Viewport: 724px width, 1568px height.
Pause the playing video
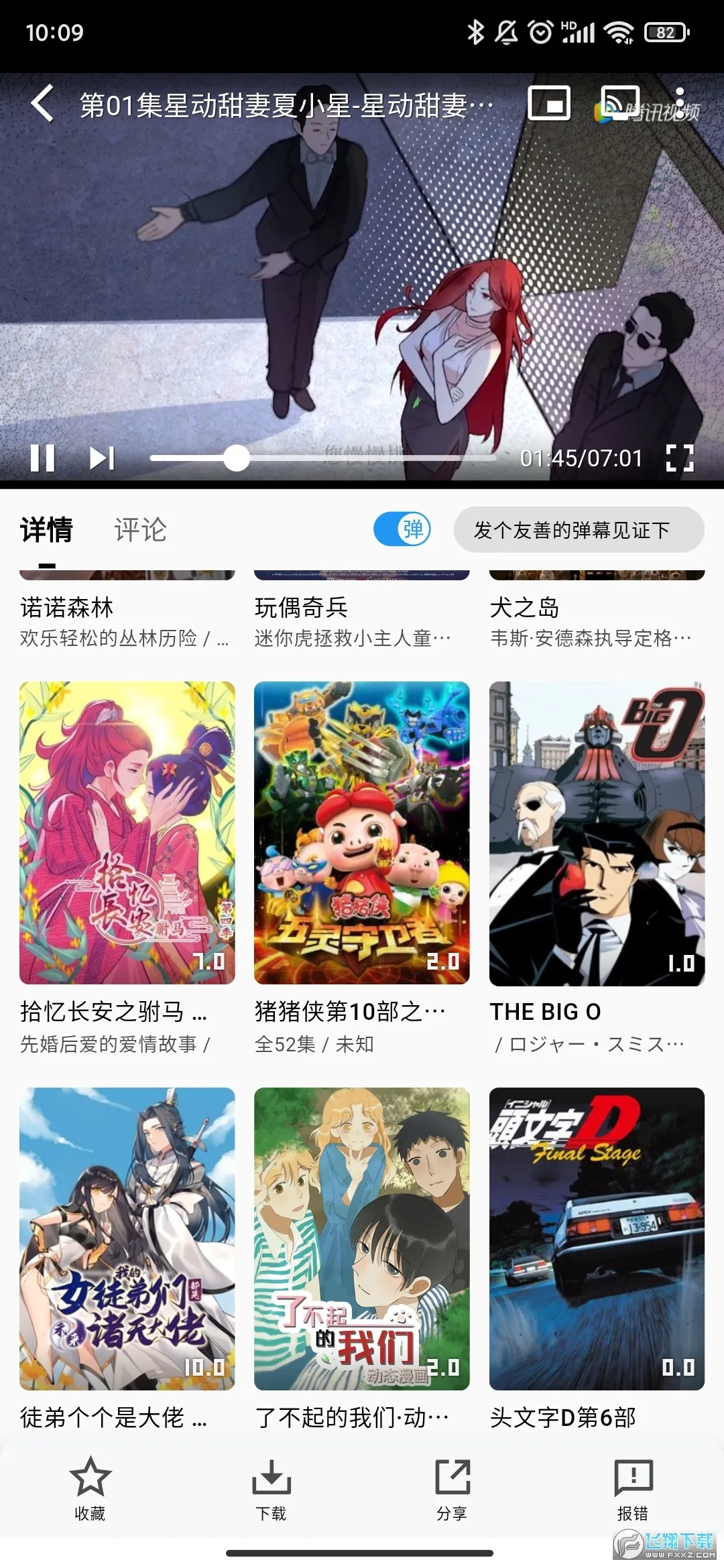coord(44,458)
